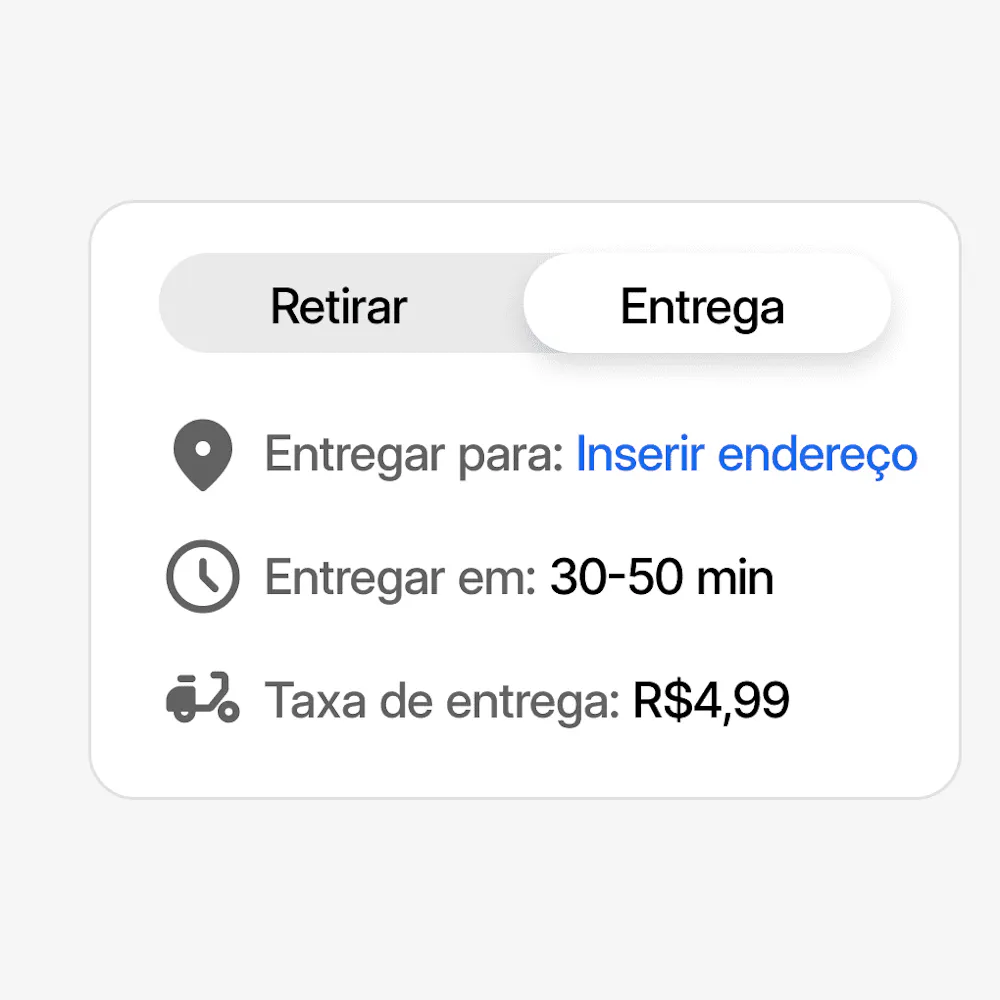This screenshot has width=1000, height=1000.
Task: Open the Inserir endereço link
Action: pyautogui.click(x=746, y=455)
